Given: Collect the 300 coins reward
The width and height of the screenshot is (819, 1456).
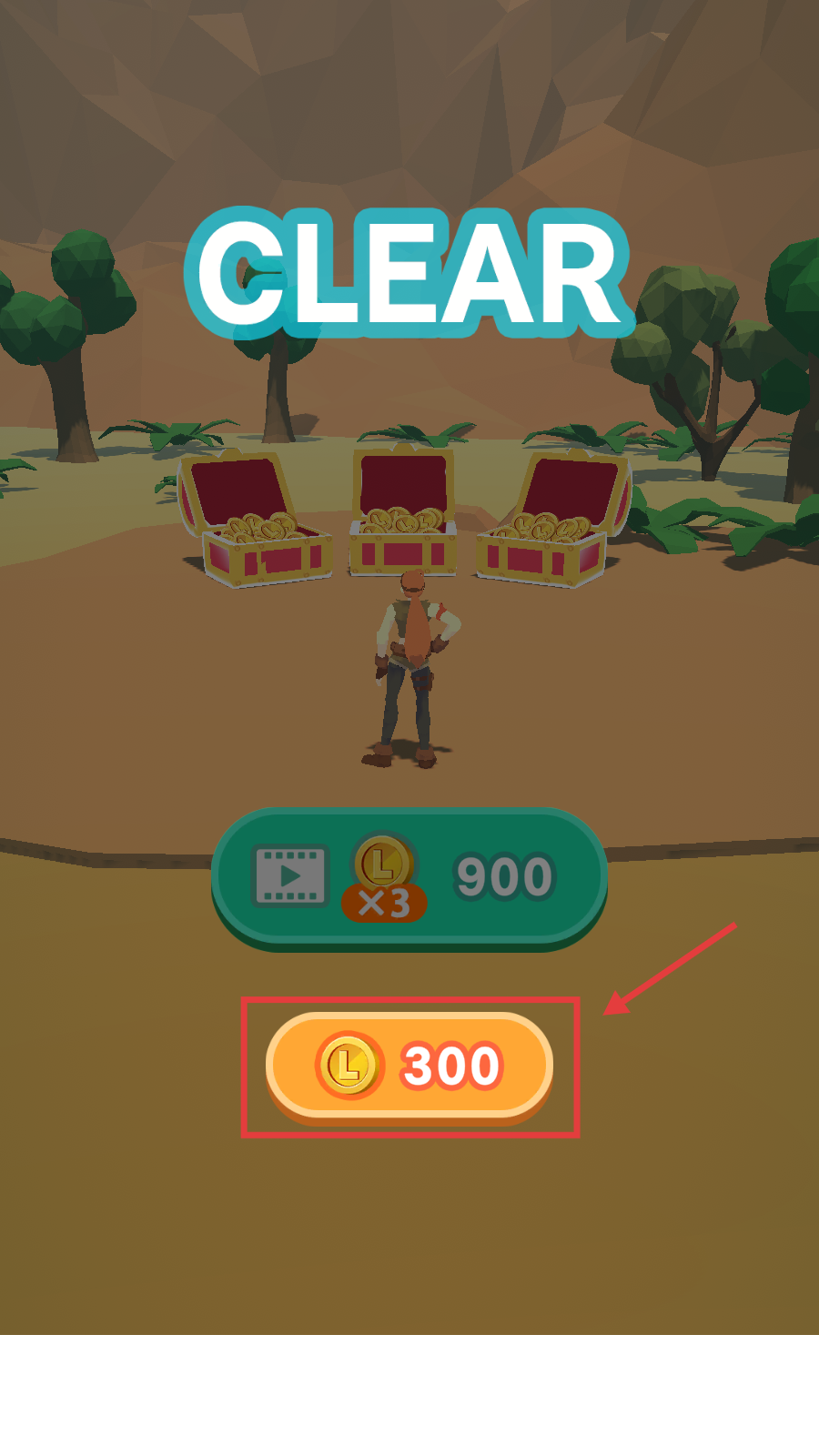Looking at the screenshot, I should (x=409, y=1065).
